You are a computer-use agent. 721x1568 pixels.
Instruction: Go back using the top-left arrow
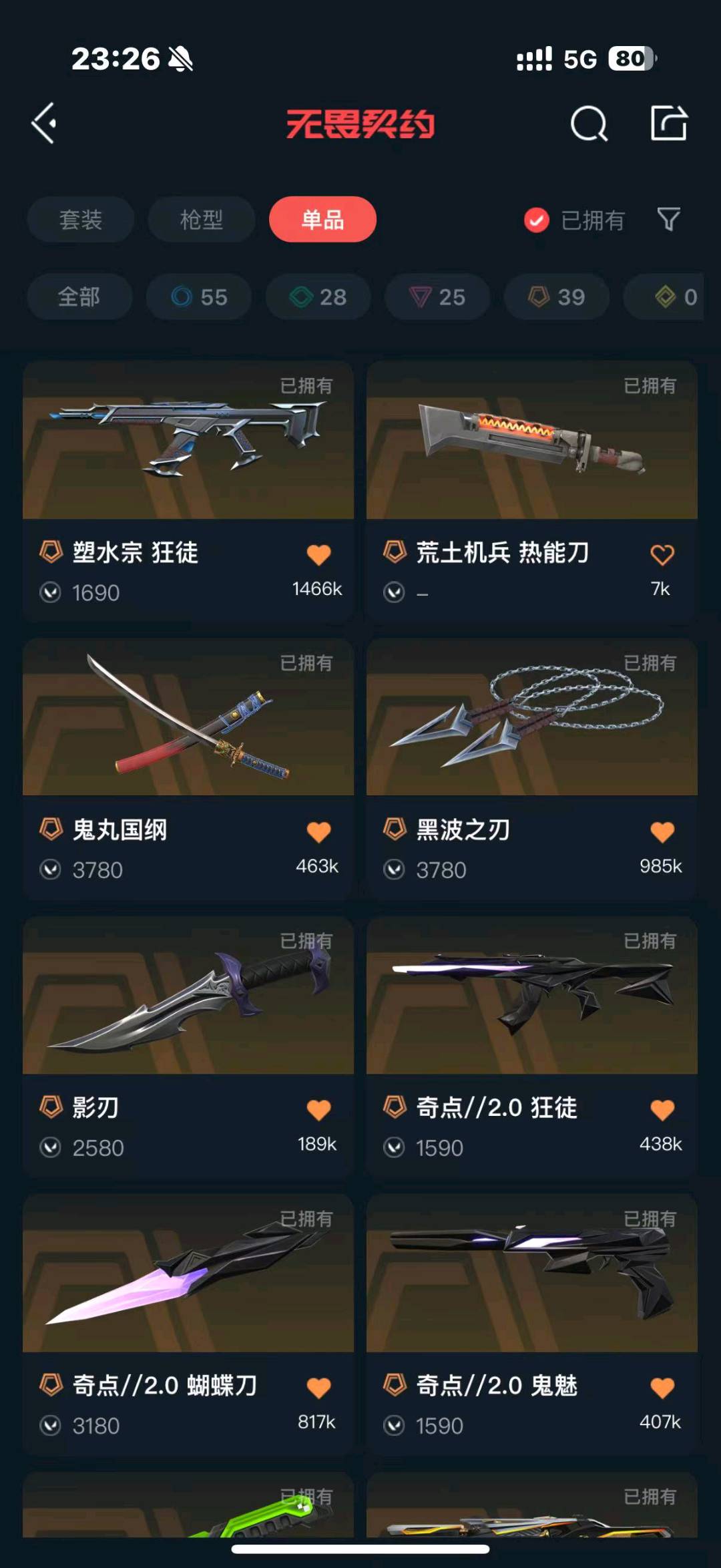click(44, 124)
